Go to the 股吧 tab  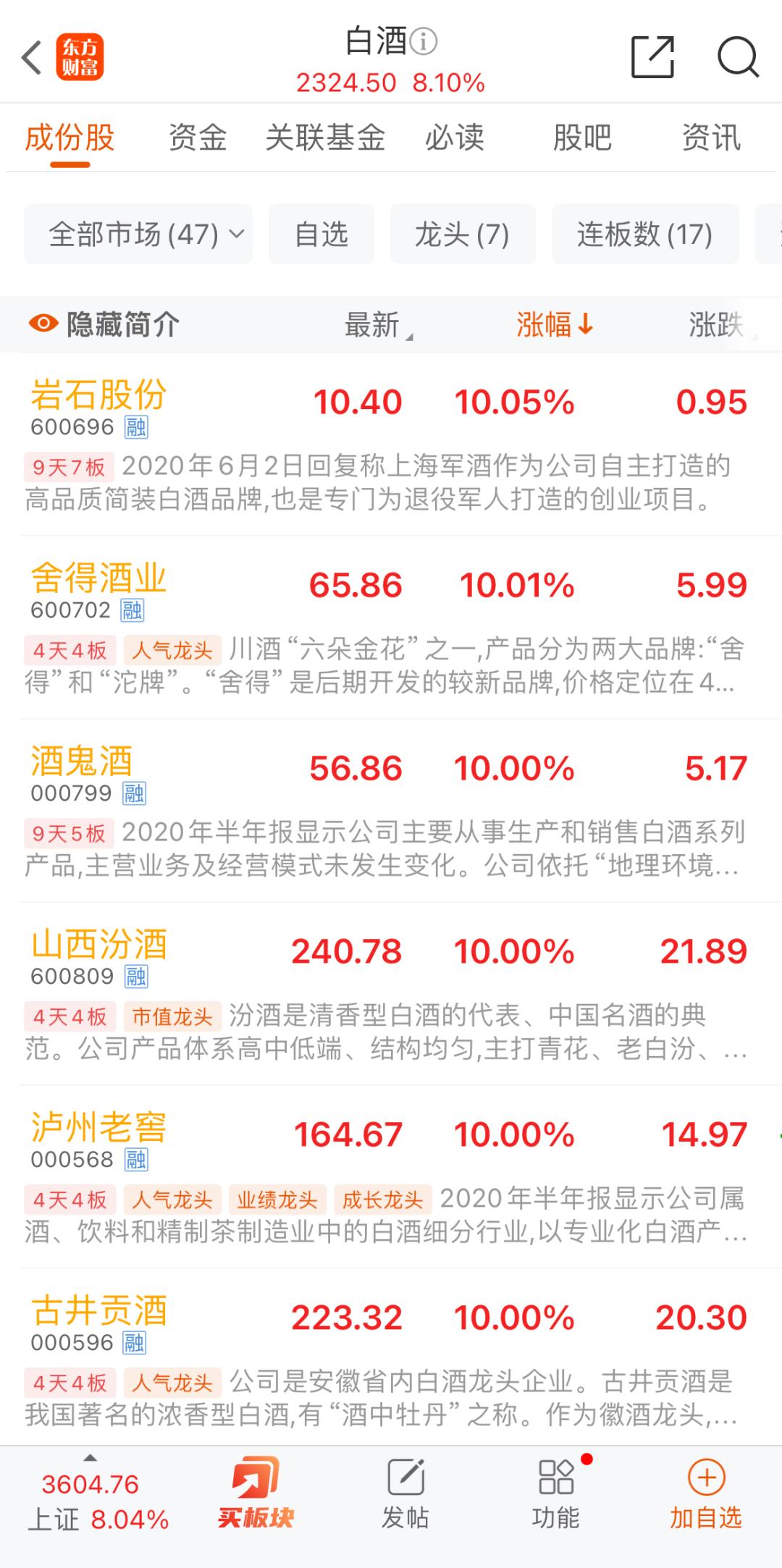(x=582, y=138)
